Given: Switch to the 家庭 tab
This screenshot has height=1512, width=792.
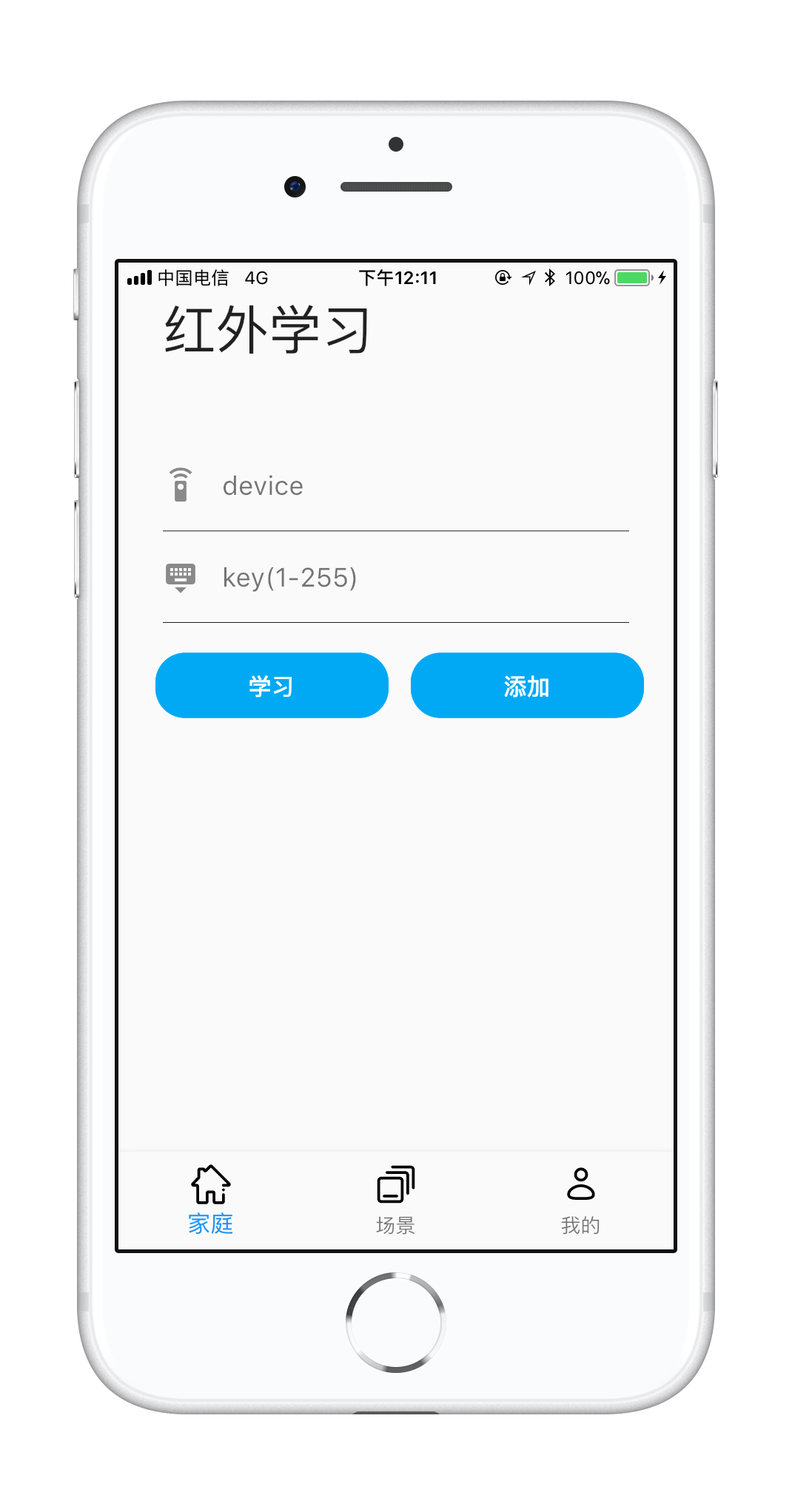Looking at the screenshot, I should (x=211, y=1200).
